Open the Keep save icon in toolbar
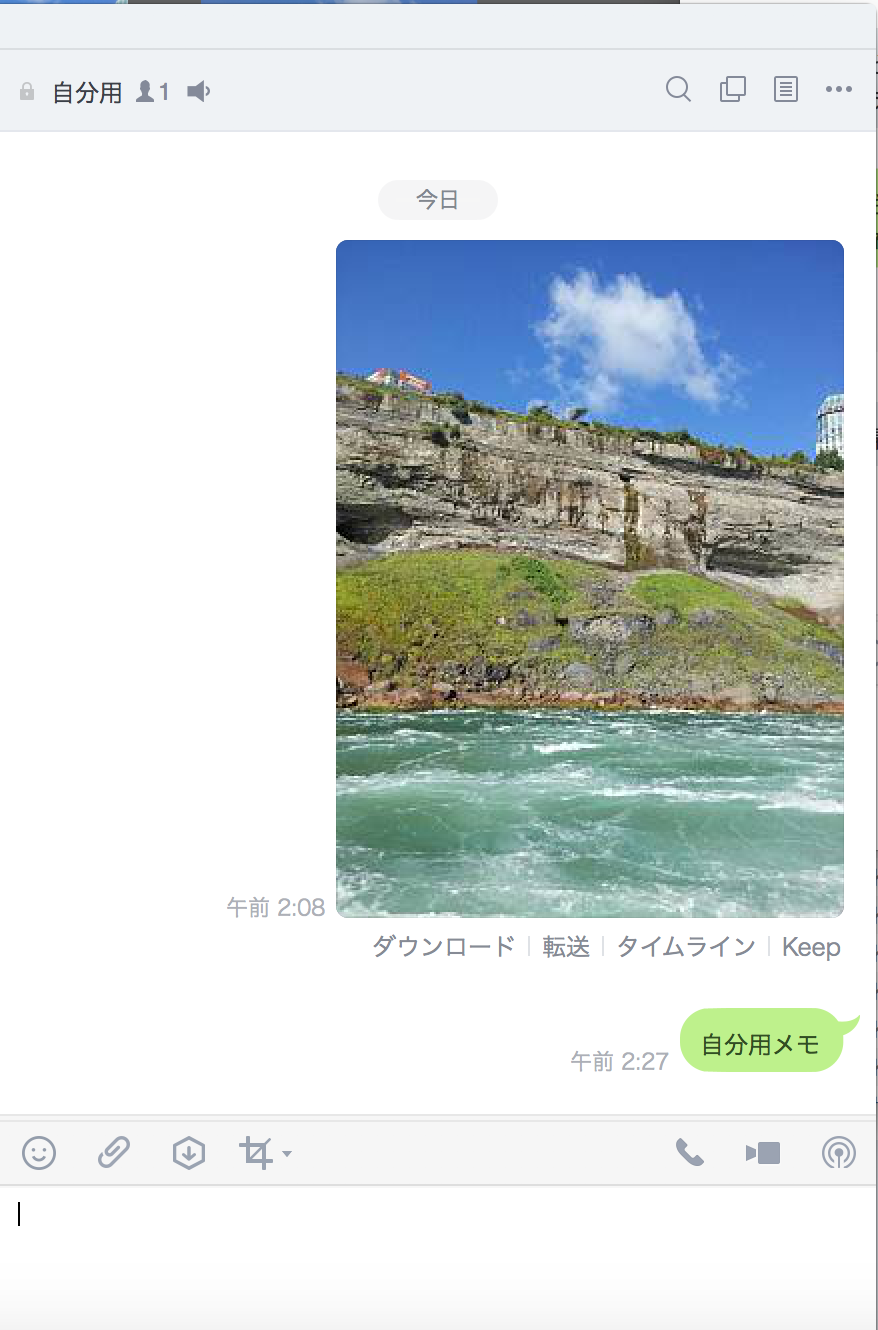 pos(188,1153)
